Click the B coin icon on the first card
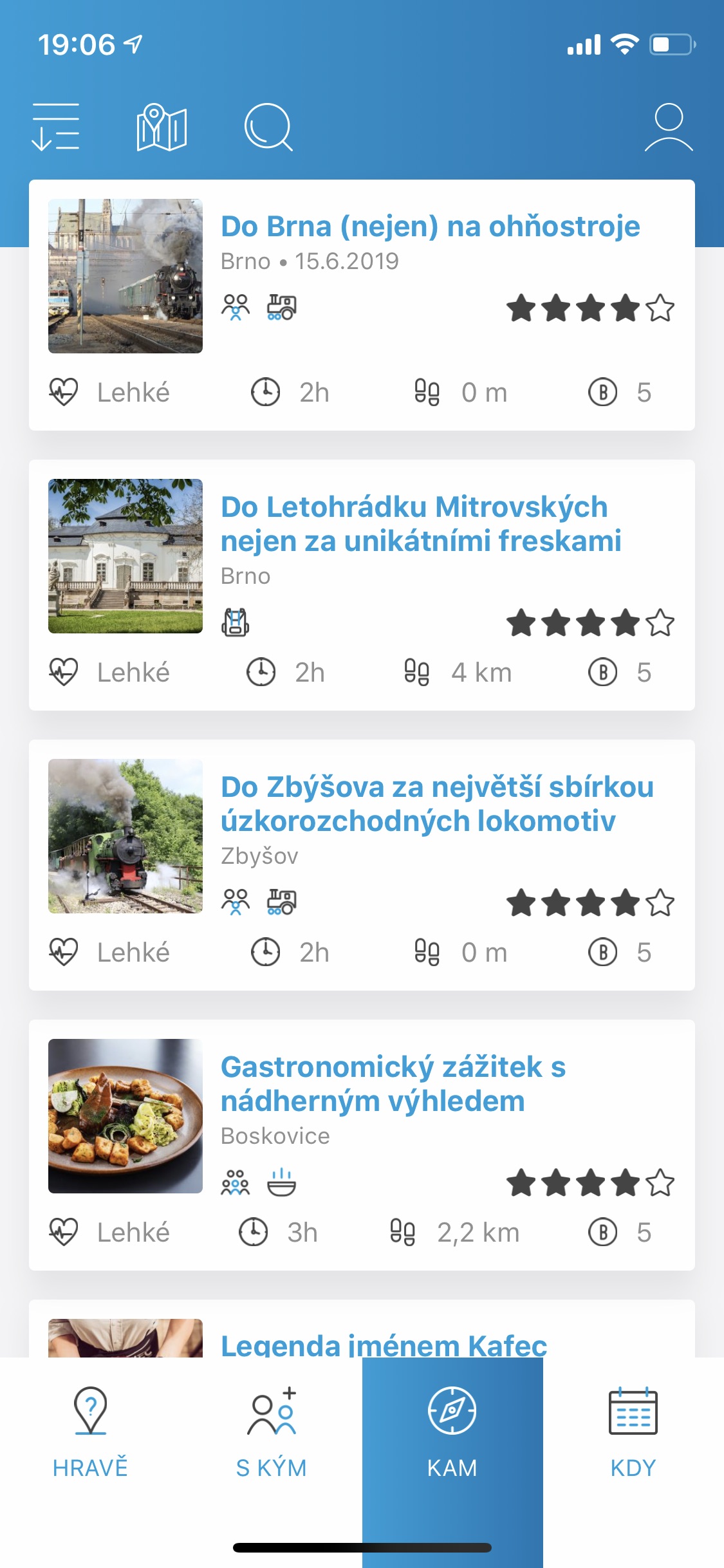Screen dimensions: 724x1568 click(603, 391)
